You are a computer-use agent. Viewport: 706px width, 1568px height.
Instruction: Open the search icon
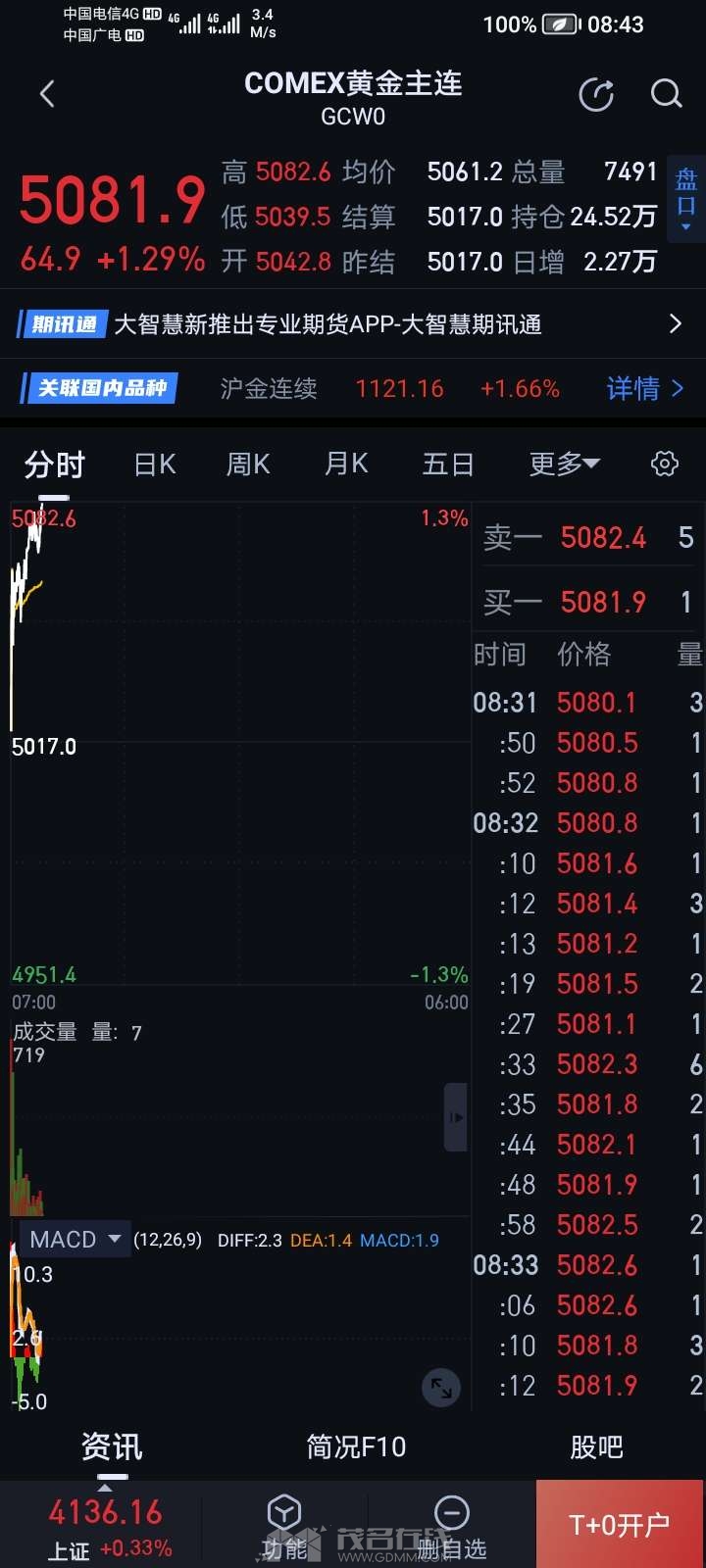coord(666,94)
